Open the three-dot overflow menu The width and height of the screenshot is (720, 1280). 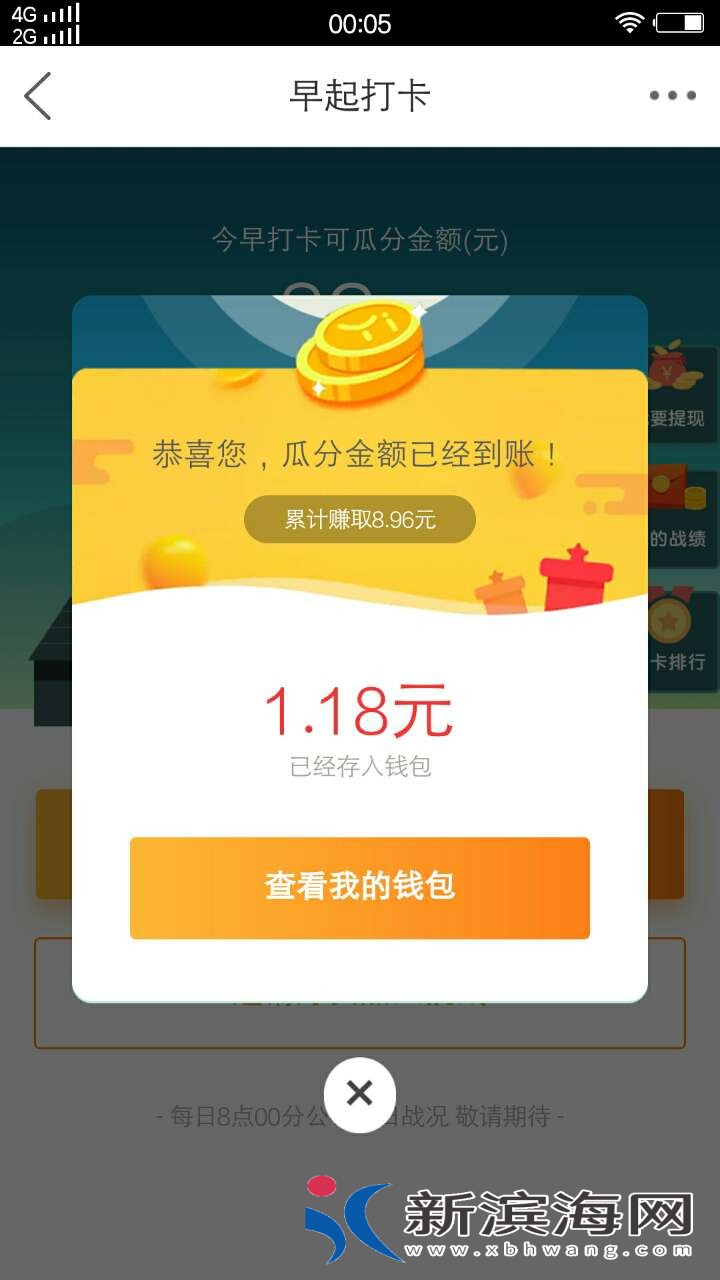pos(672,96)
